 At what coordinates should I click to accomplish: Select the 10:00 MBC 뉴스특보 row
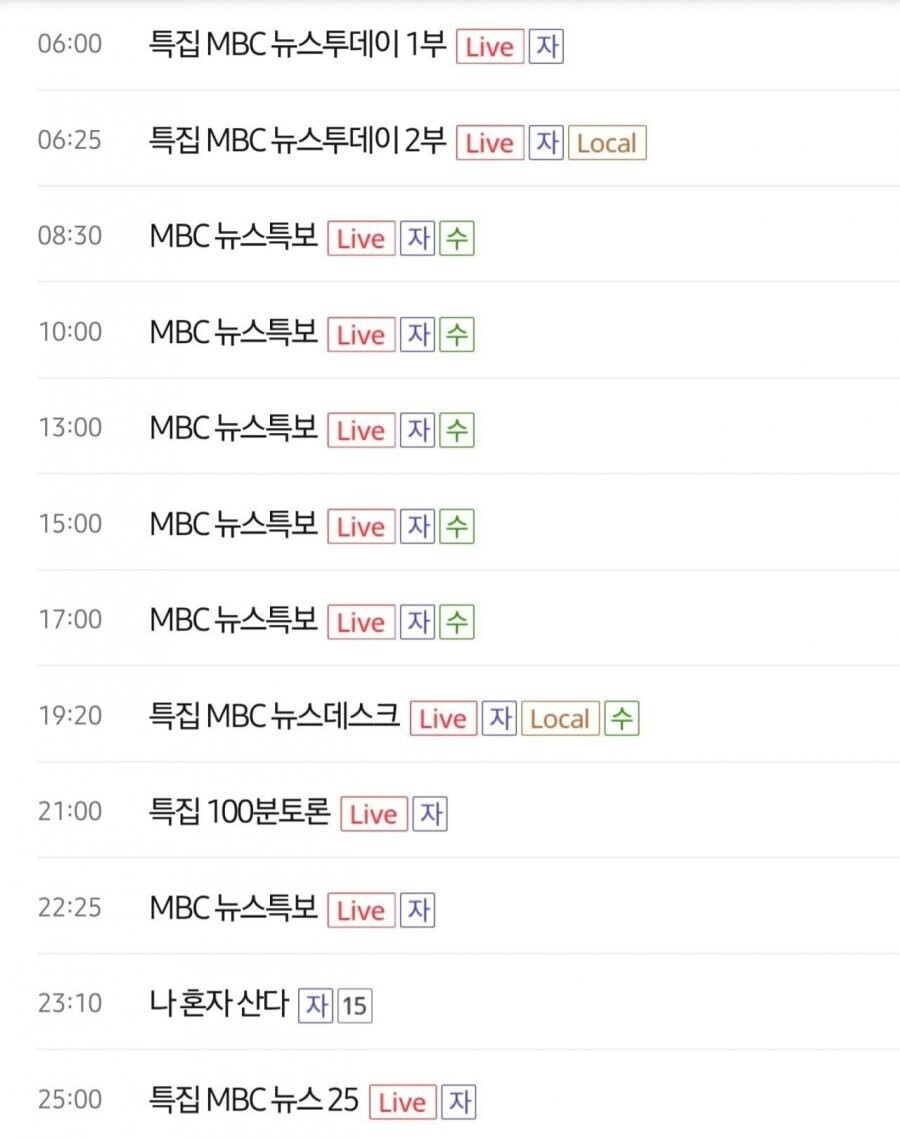click(232, 333)
